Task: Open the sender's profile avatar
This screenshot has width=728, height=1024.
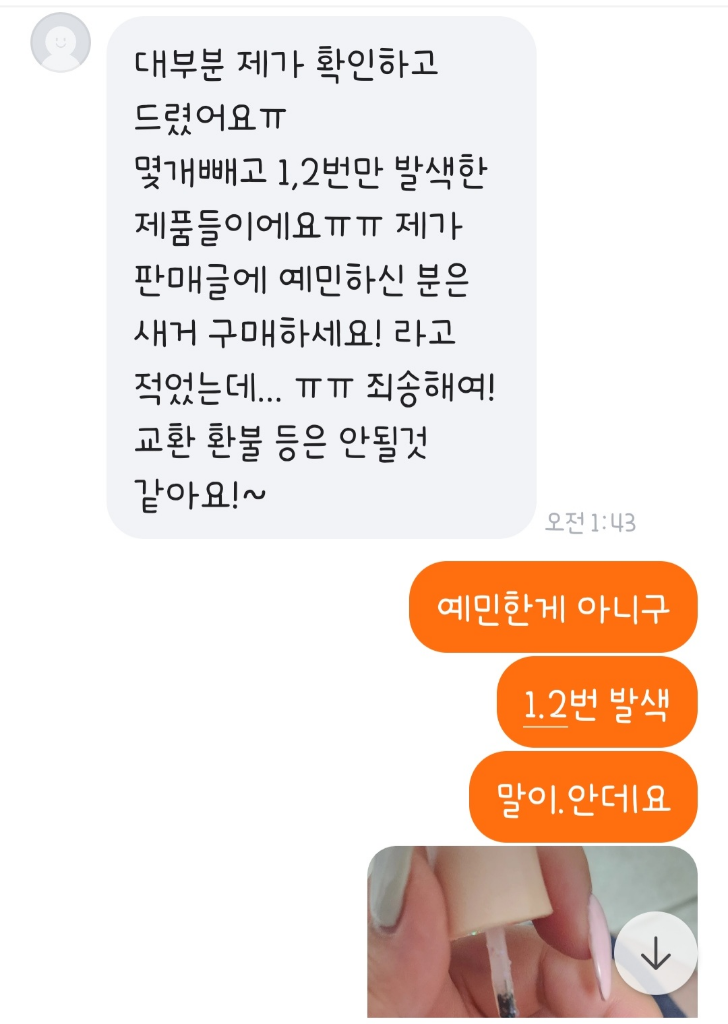Action: (61, 43)
